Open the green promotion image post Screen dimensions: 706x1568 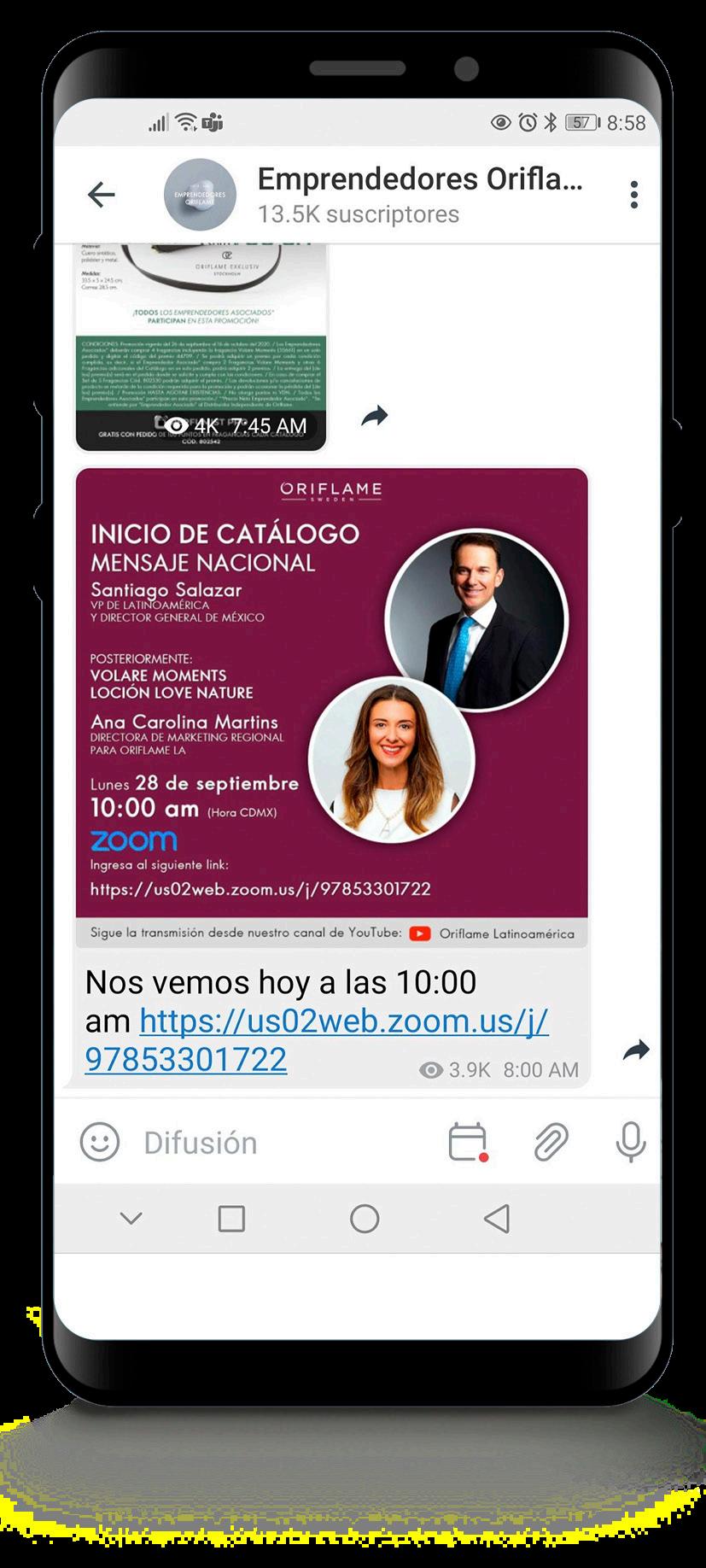(201, 342)
